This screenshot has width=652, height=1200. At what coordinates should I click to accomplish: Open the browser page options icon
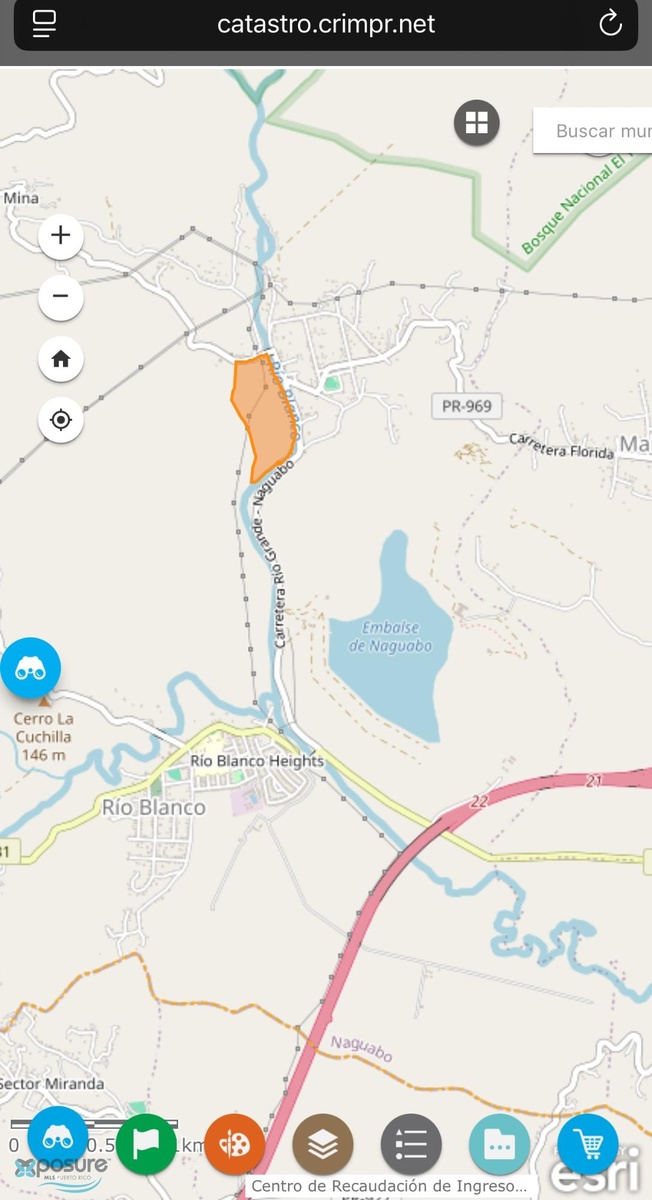tap(44, 24)
